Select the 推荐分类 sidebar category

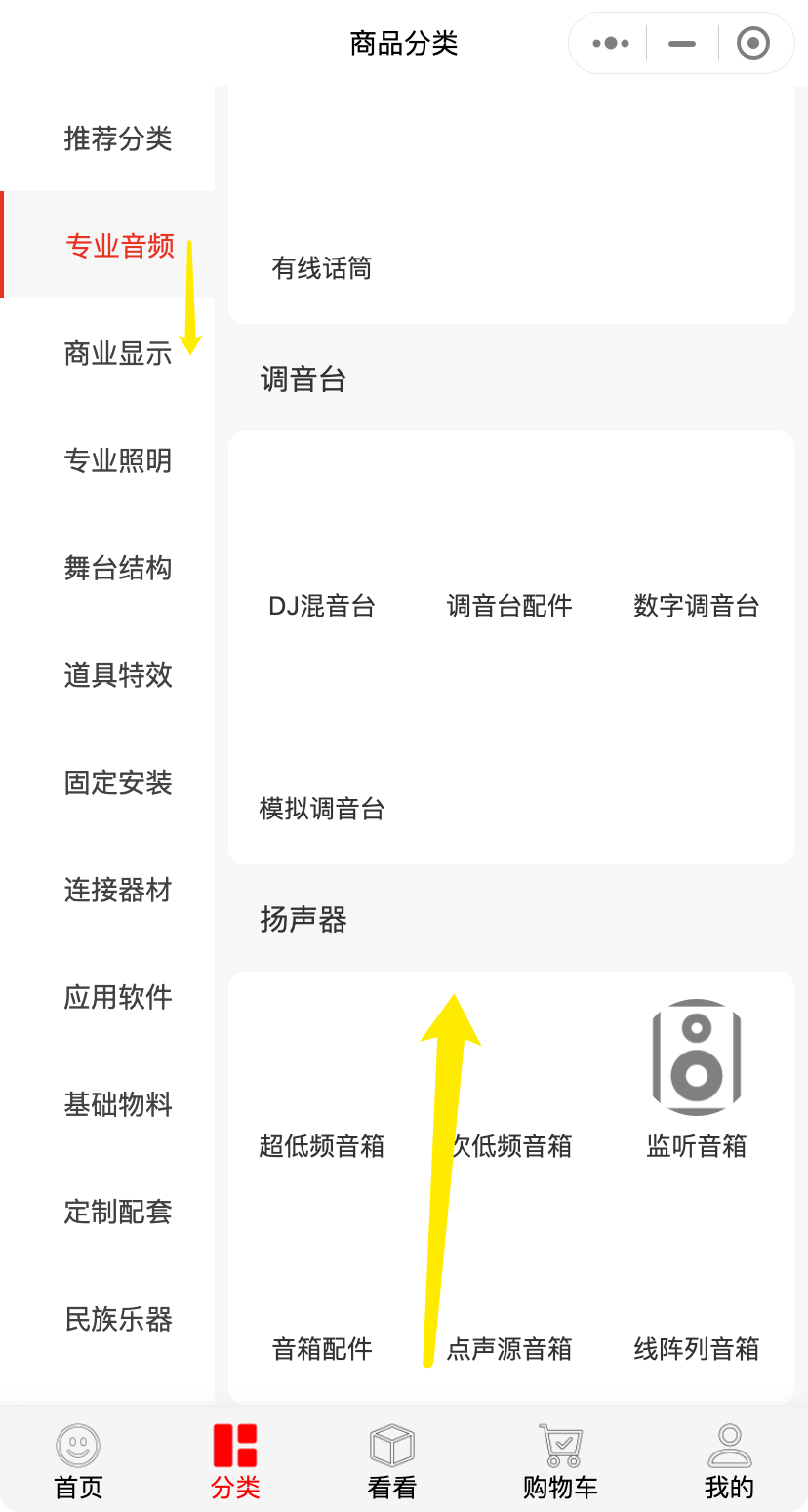click(118, 139)
